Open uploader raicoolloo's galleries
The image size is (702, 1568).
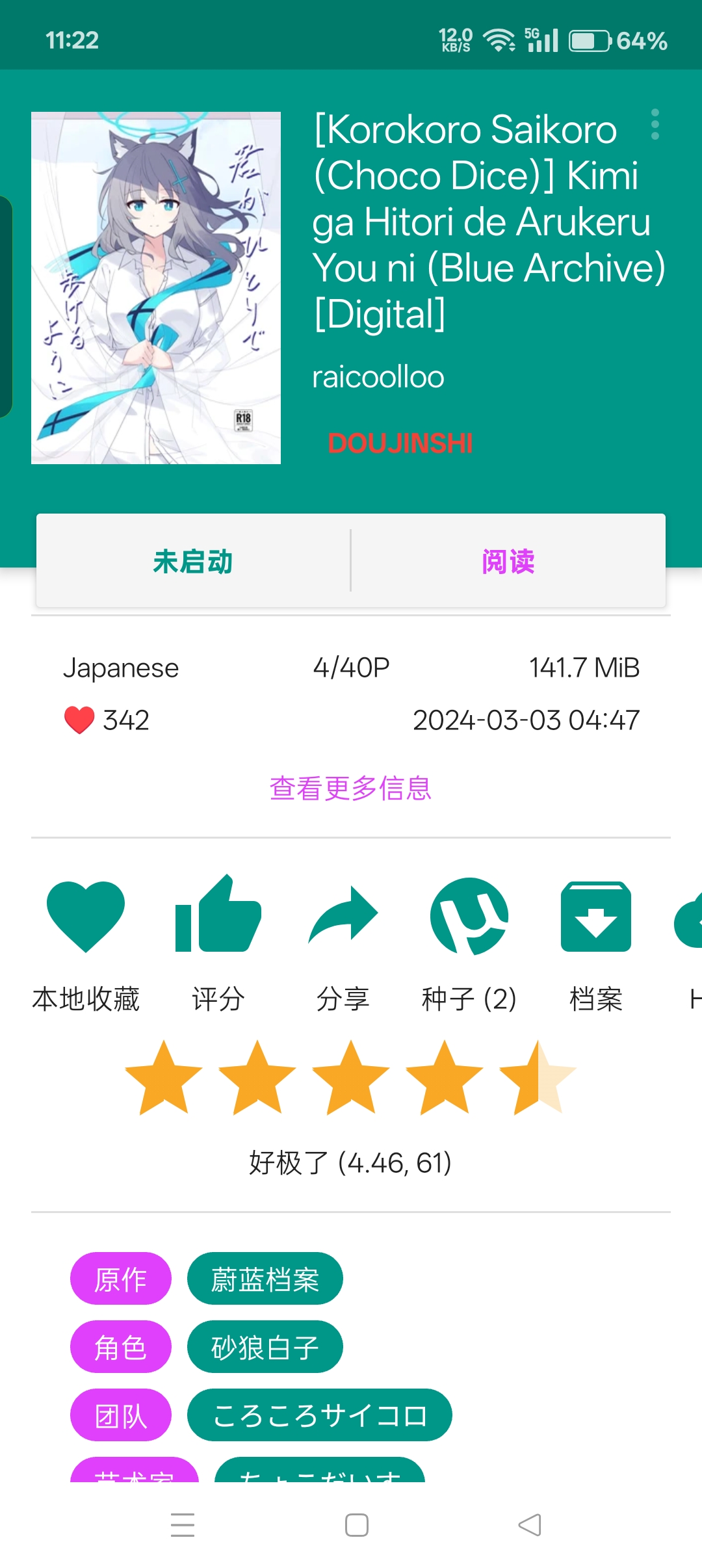[378, 377]
